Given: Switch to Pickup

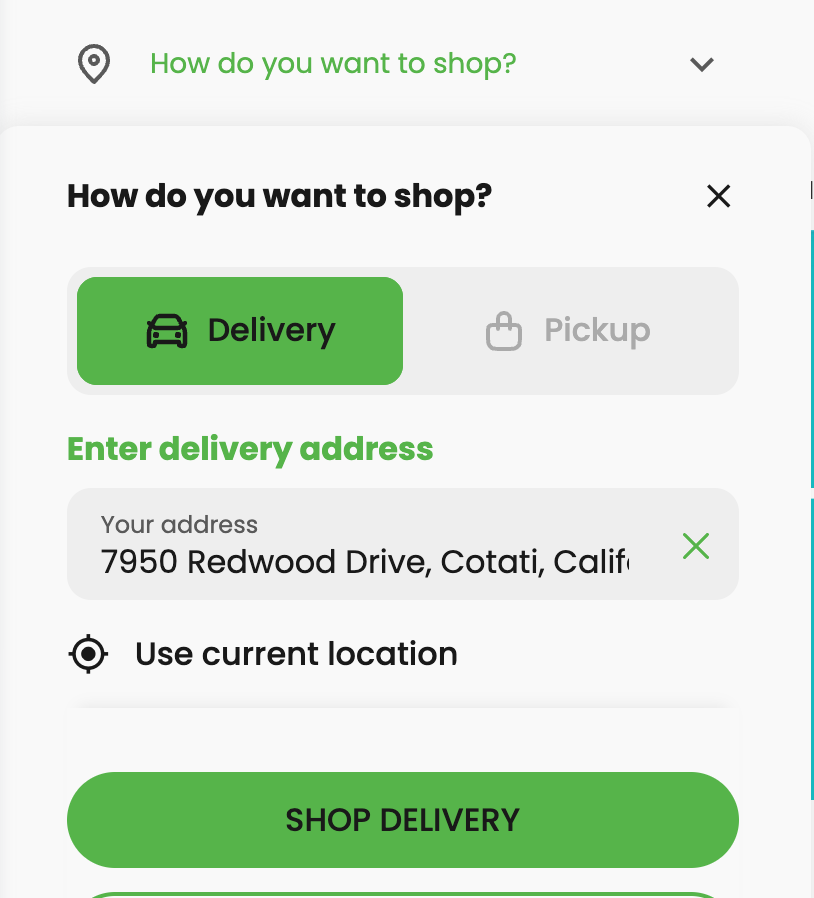Looking at the screenshot, I should (x=569, y=331).
